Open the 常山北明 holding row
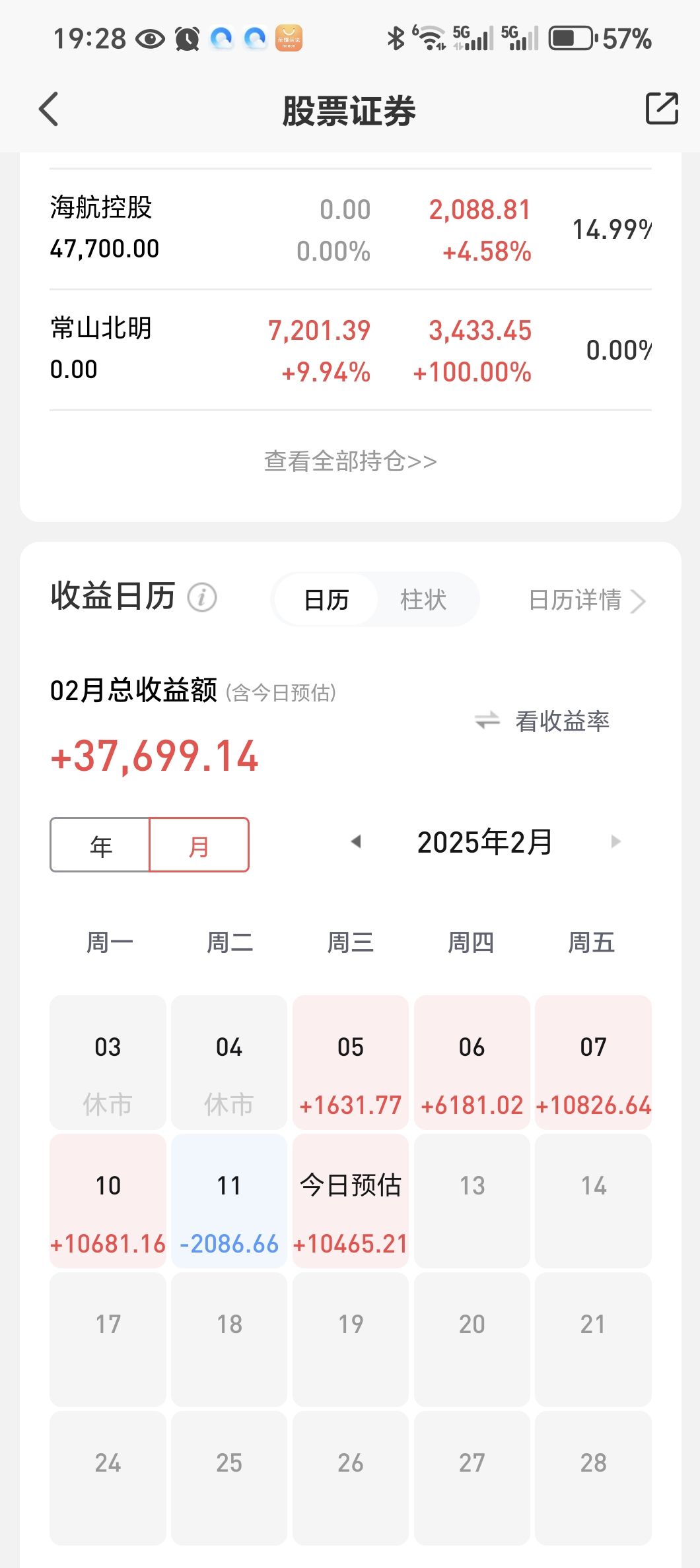Image resolution: width=700 pixels, height=1568 pixels. click(x=350, y=350)
